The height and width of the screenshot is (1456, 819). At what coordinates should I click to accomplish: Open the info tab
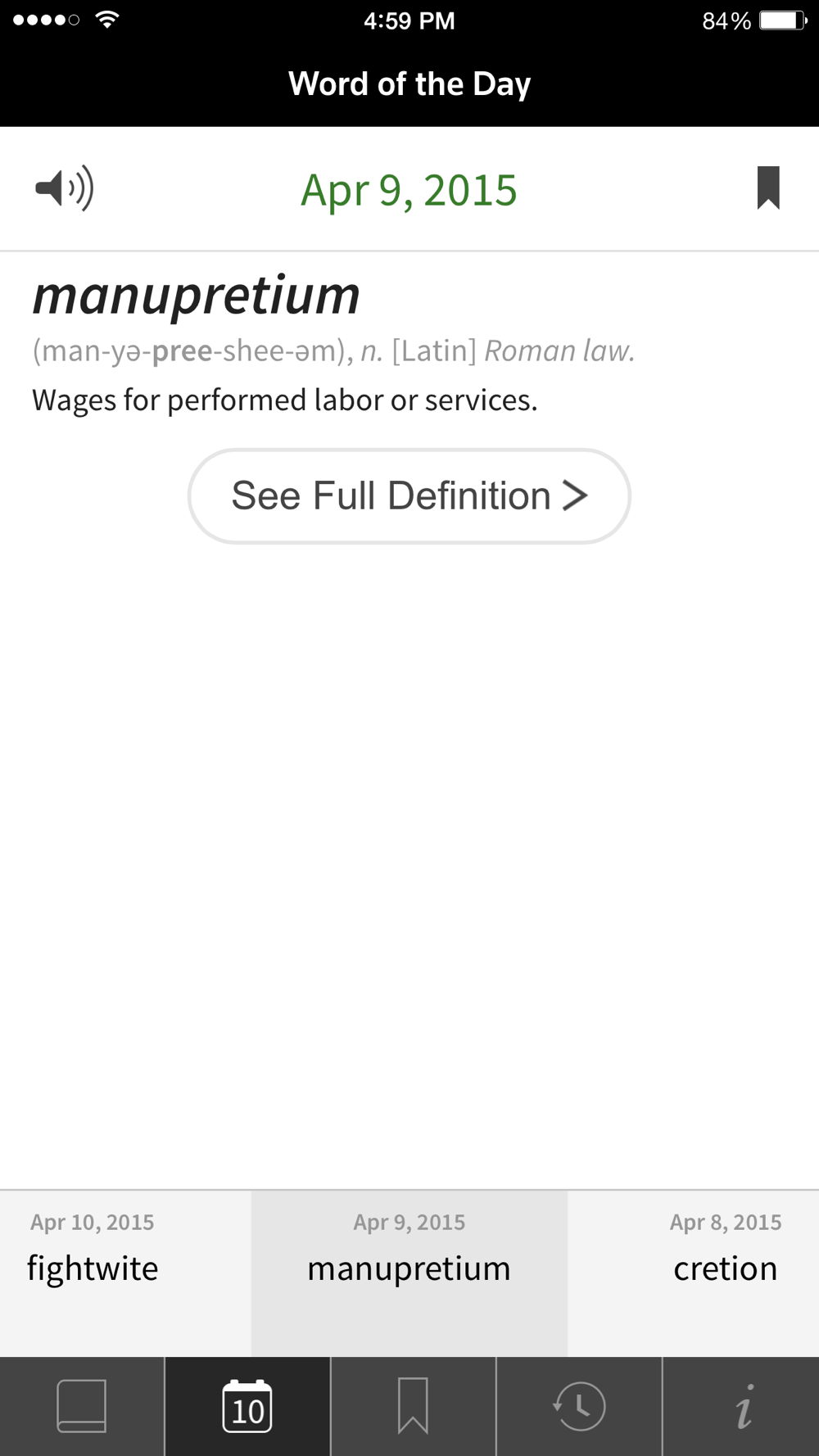(x=741, y=1406)
